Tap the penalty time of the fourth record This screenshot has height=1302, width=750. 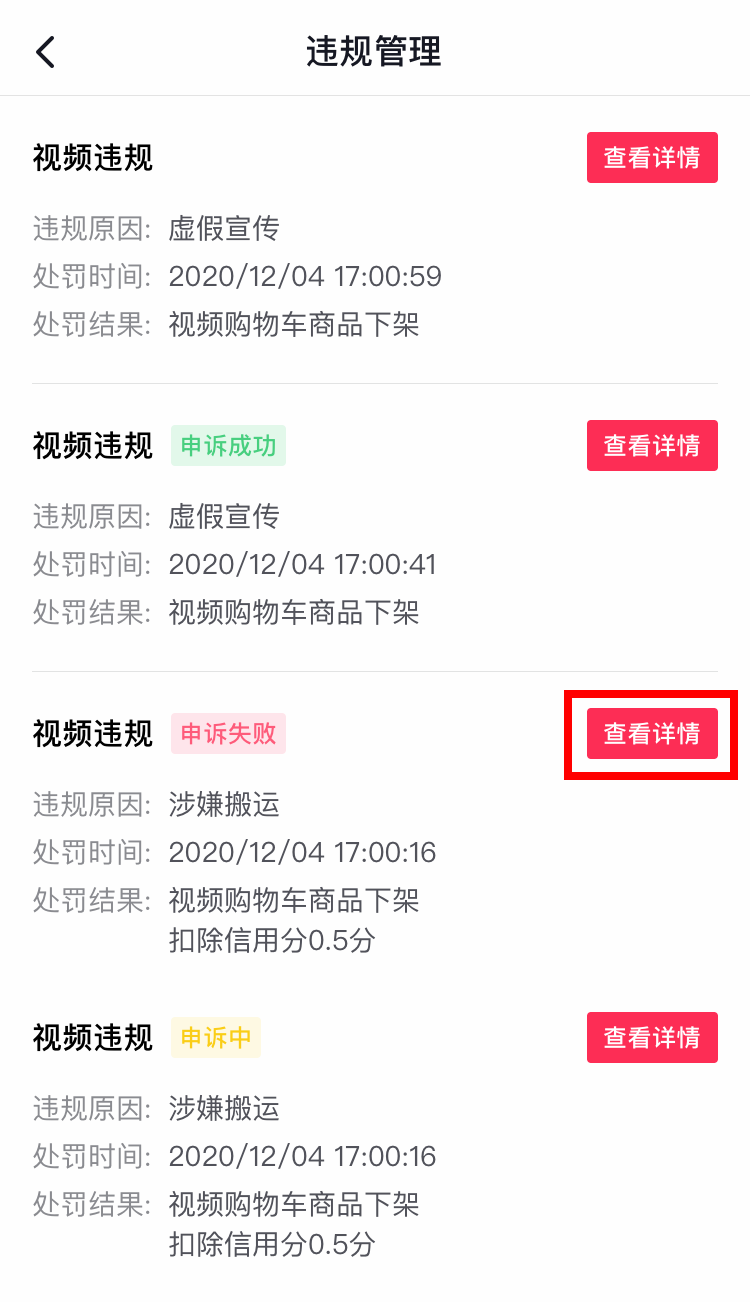(x=303, y=1156)
